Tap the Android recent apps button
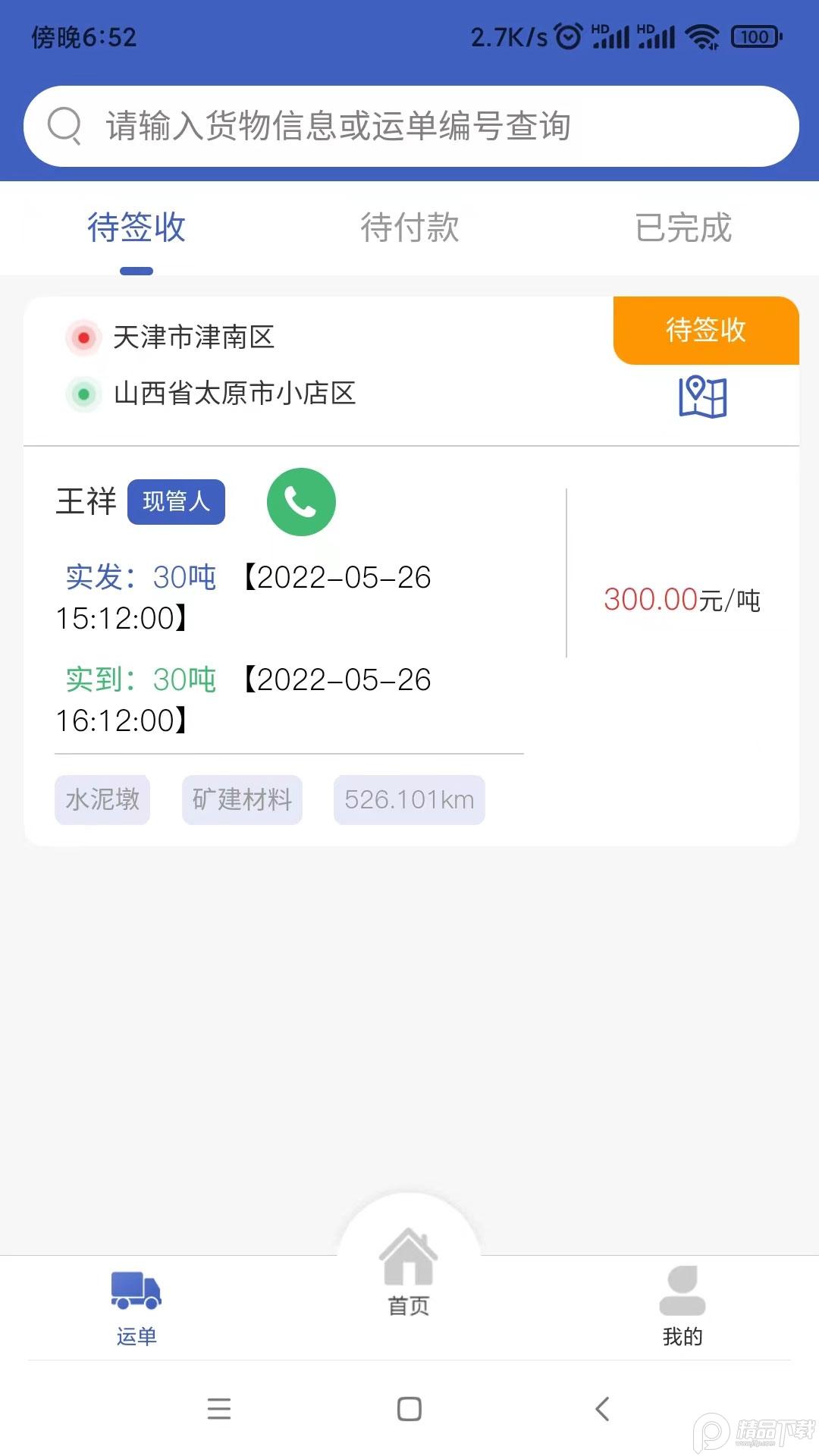Viewport: 819px width, 1456px height. point(218,1409)
